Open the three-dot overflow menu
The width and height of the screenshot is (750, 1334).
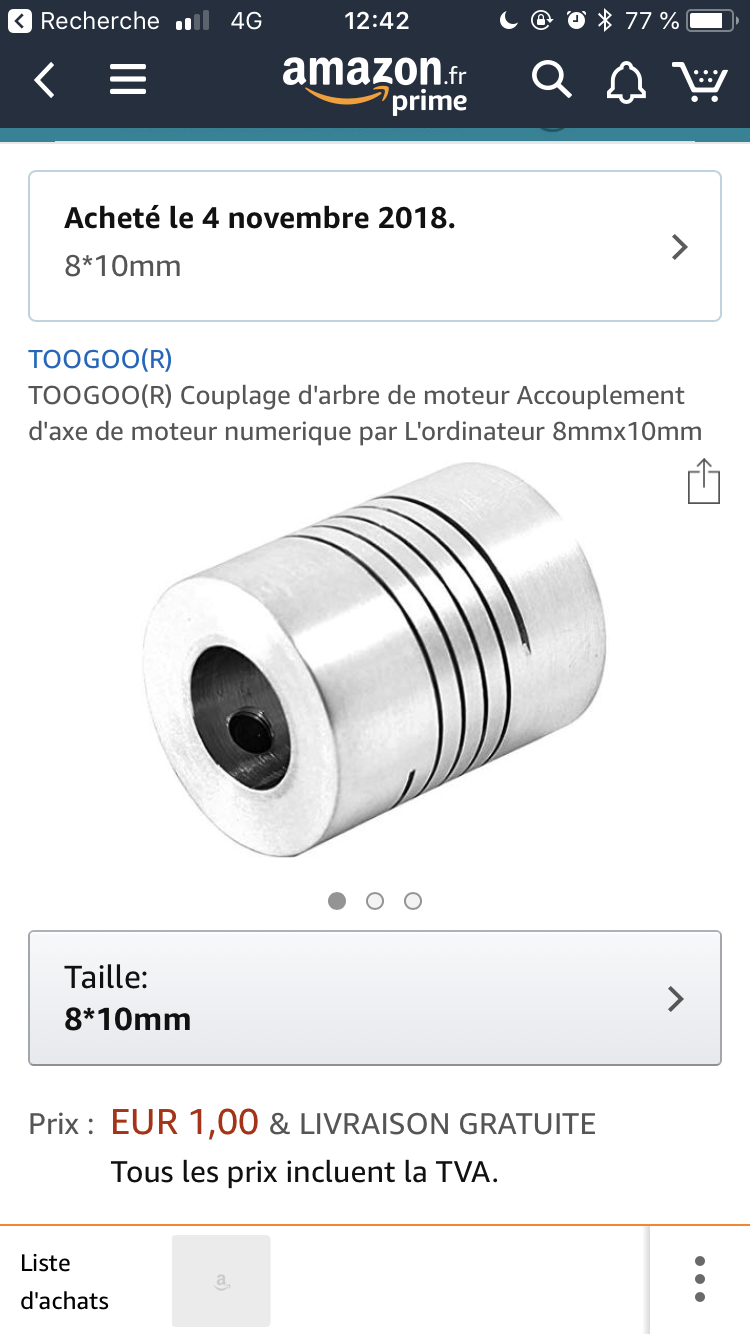tap(700, 1279)
